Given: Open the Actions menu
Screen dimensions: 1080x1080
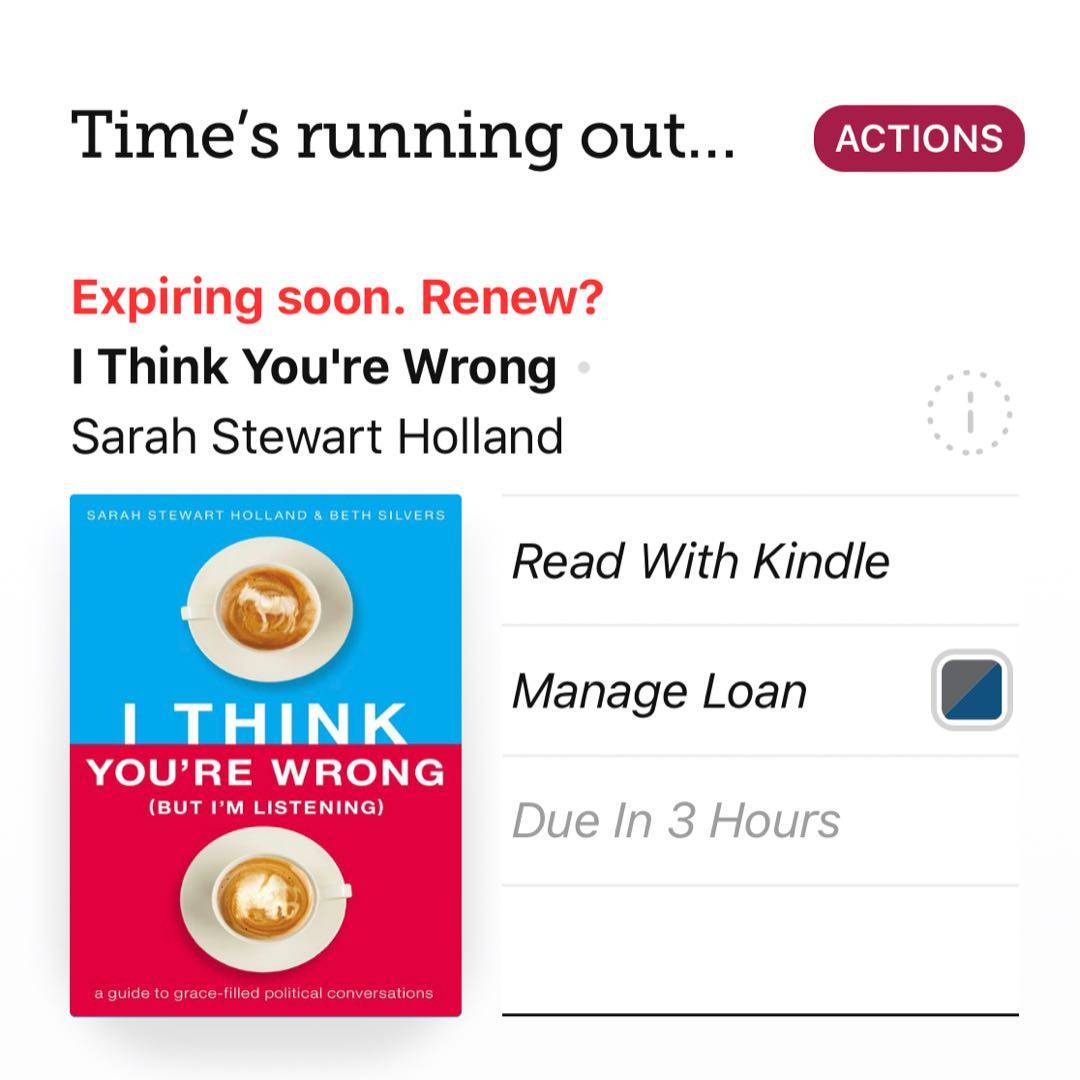Looking at the screenshot, I should (919, 138).
